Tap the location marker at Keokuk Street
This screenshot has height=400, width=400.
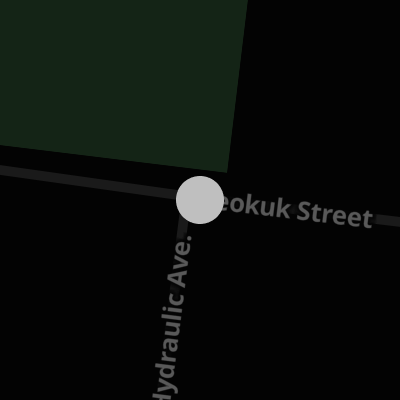tap(200, 200)
